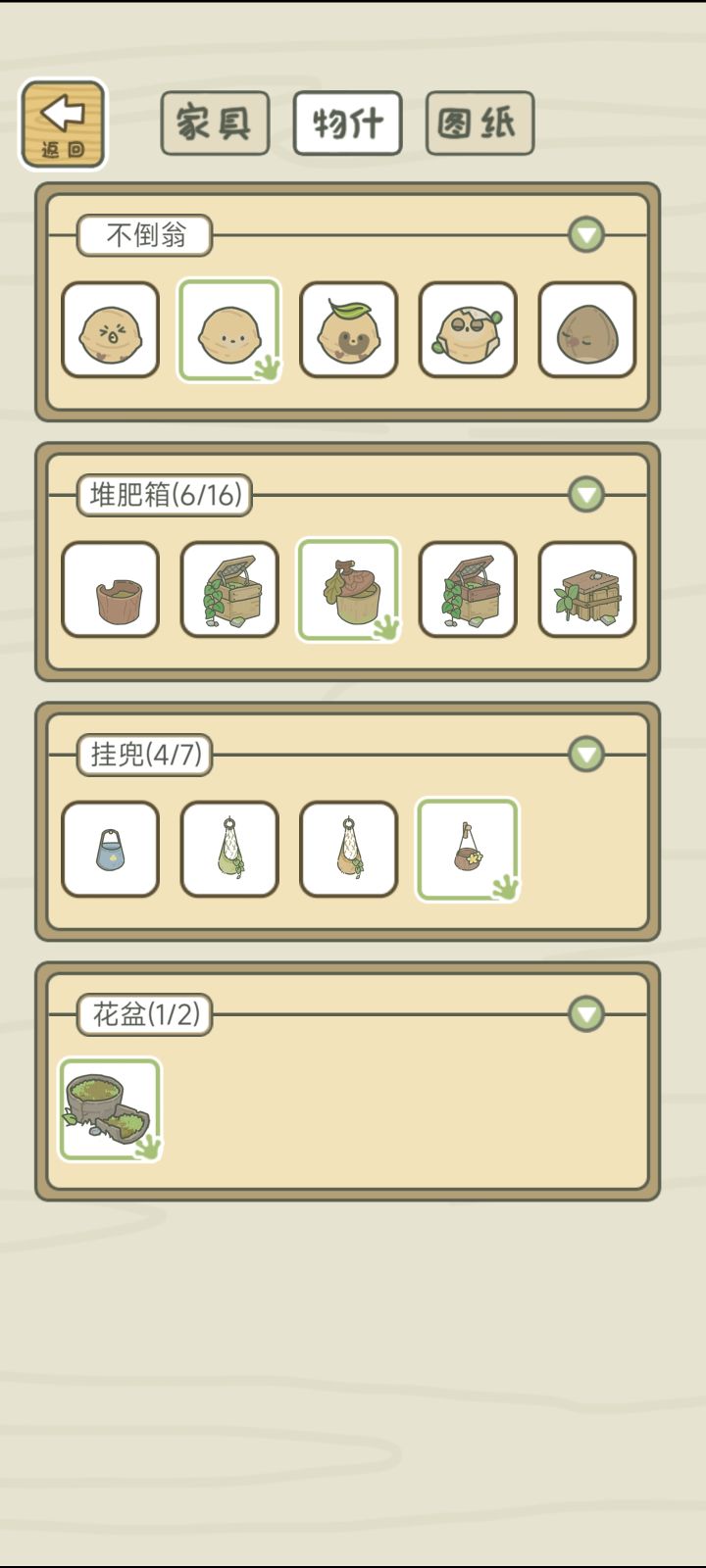This screenshot has width=706, height=1568.
Task: Collapse the 不倒翁 section
Action: coord(586,235)
